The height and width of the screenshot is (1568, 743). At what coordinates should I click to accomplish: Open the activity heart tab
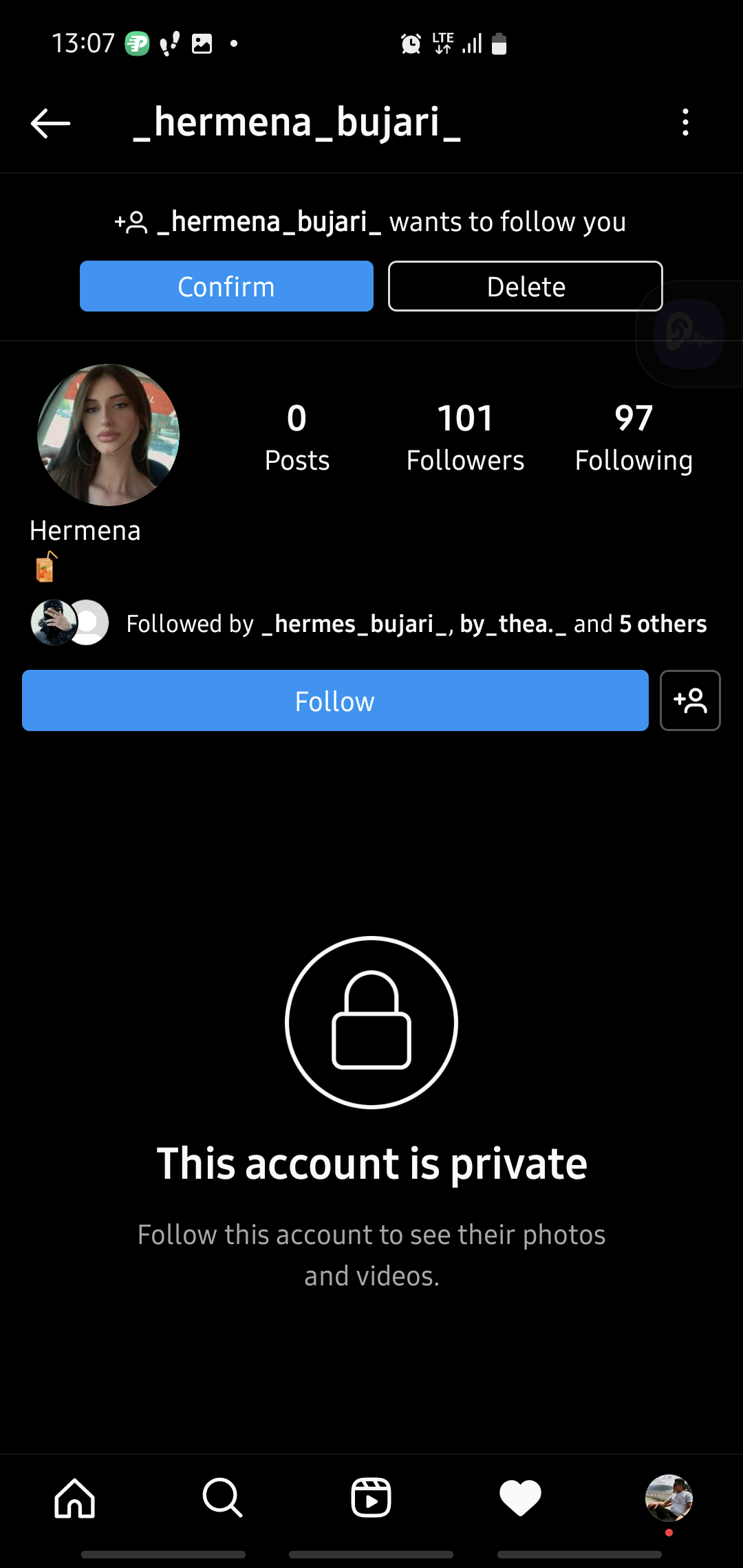(520, 1498)
